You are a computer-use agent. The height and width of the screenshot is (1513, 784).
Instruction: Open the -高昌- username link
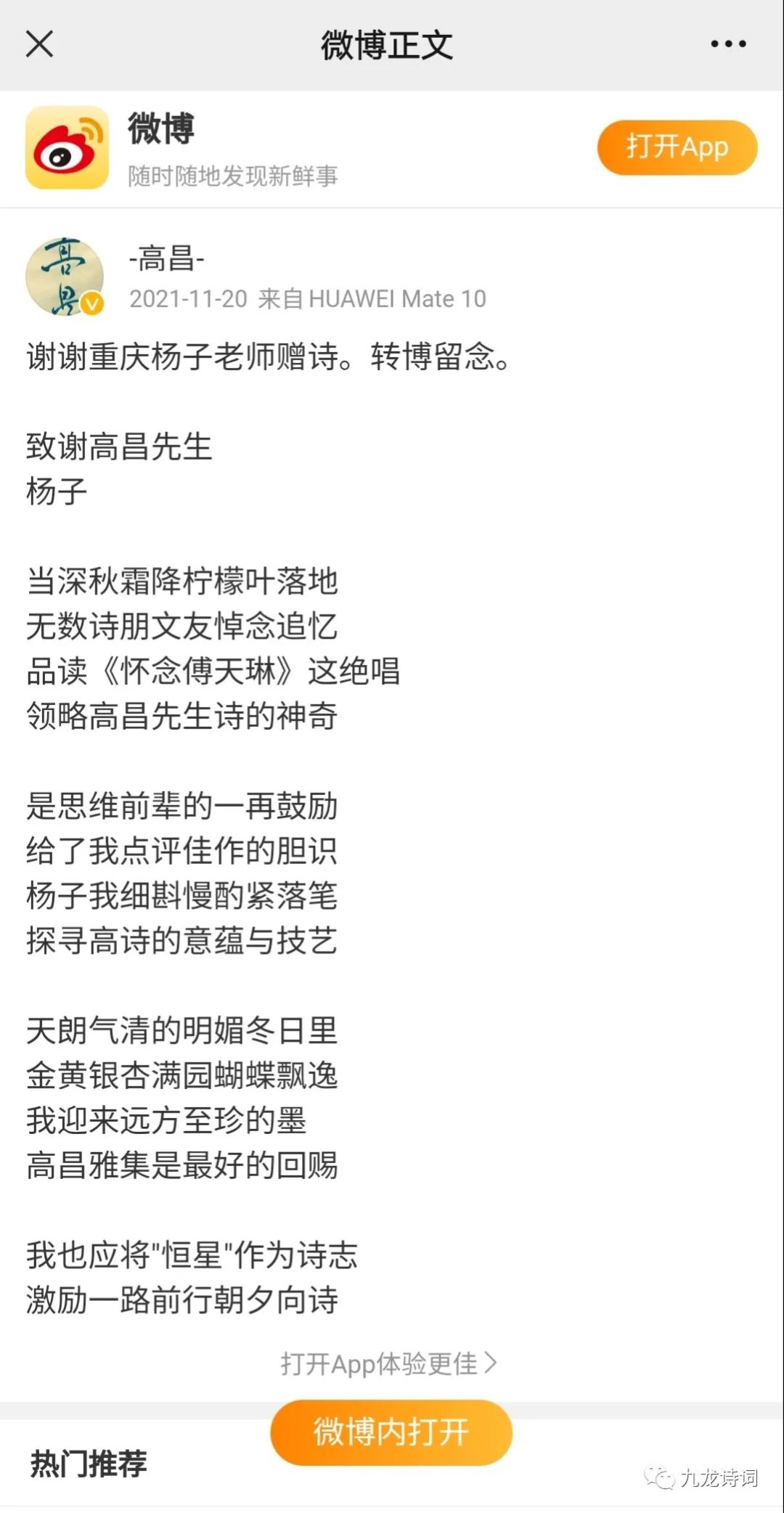point(166,258)
